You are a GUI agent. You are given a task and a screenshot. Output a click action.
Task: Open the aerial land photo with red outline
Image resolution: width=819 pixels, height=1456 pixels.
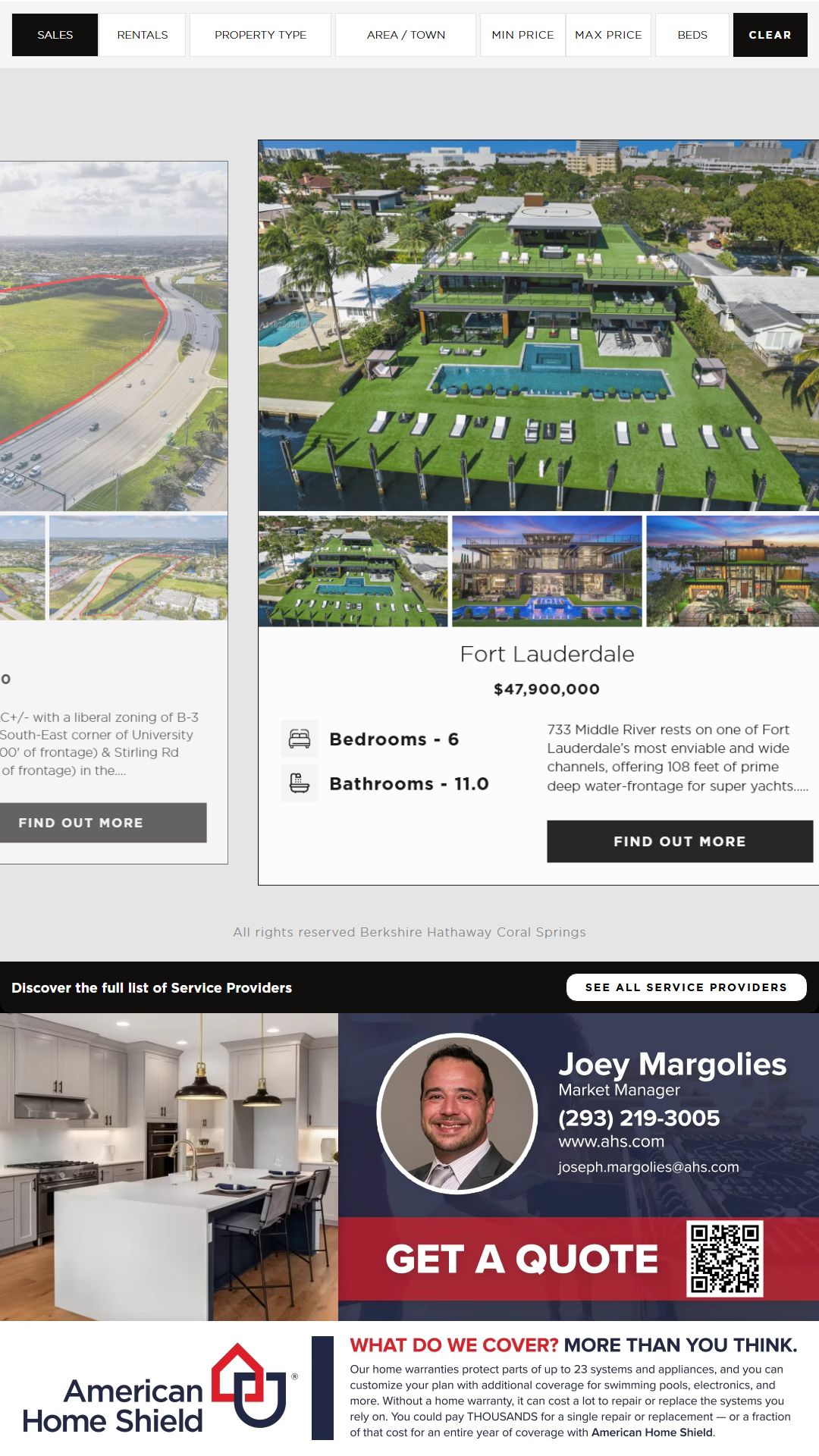tap(114, 336)
